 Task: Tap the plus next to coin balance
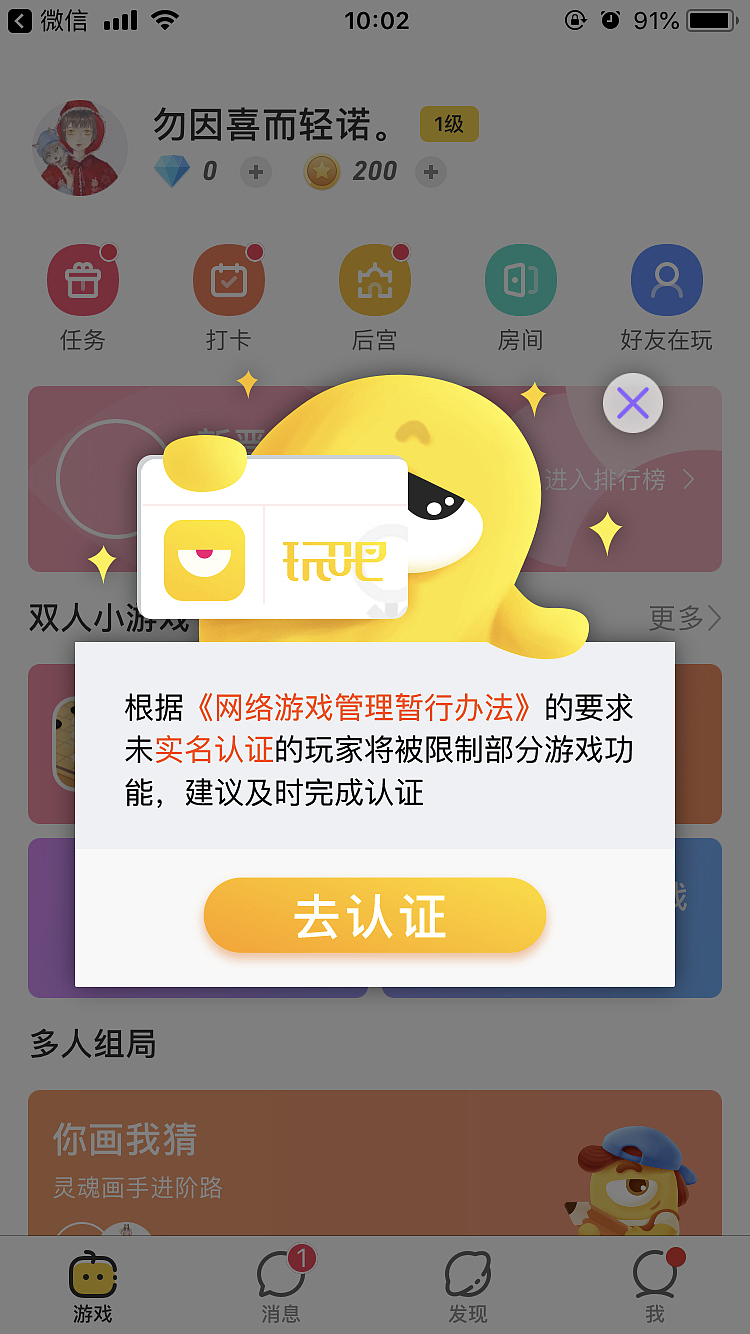[x=430, y=172]
